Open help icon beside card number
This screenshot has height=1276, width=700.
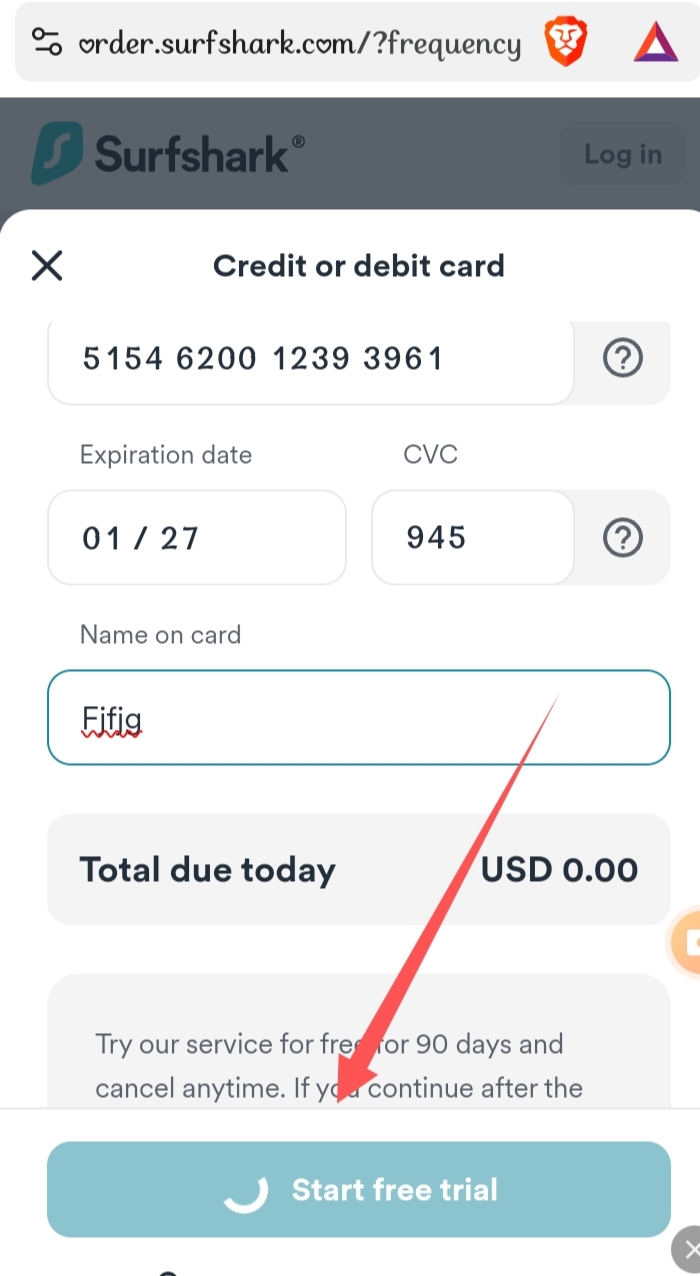coord(622,358)
